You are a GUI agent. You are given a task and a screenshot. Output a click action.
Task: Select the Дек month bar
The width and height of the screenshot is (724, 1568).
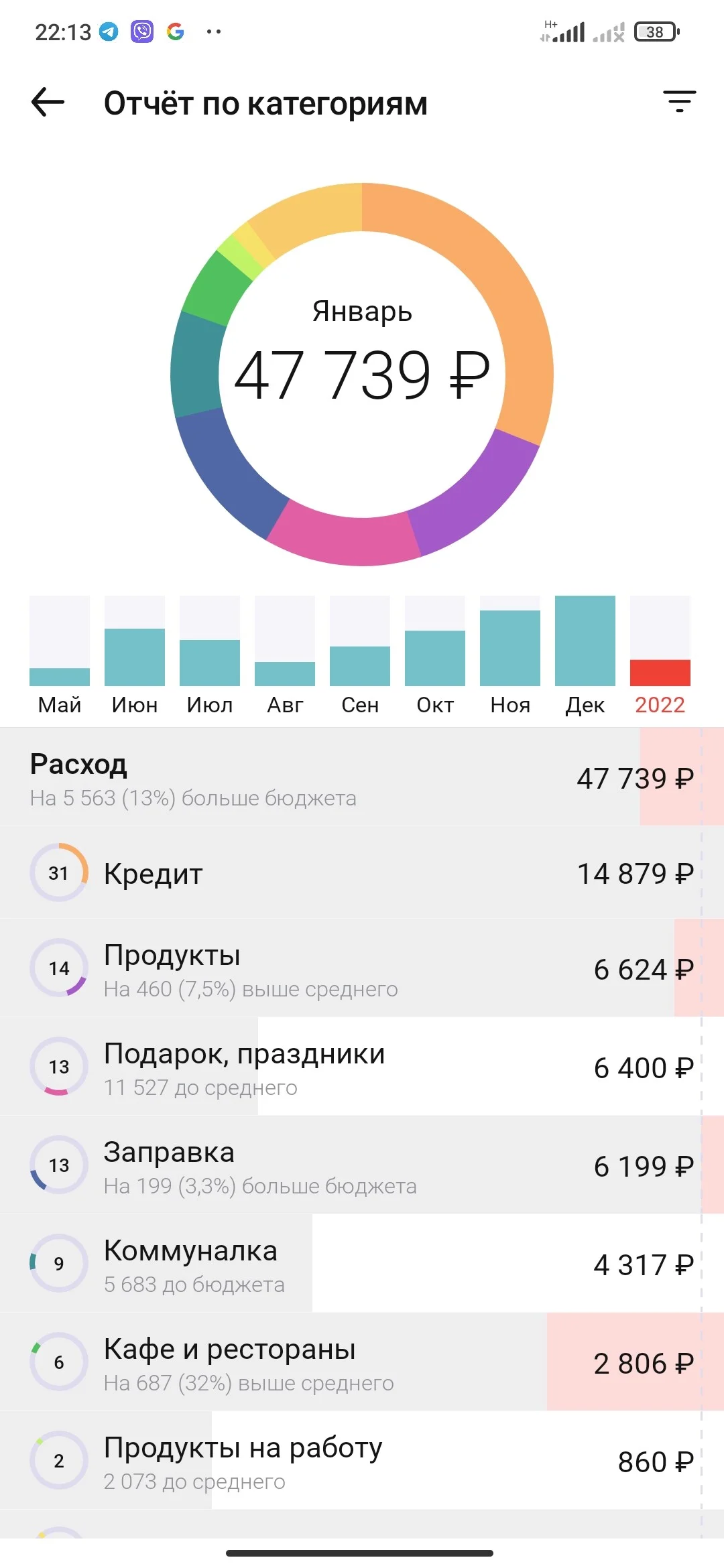coord(585,657)
